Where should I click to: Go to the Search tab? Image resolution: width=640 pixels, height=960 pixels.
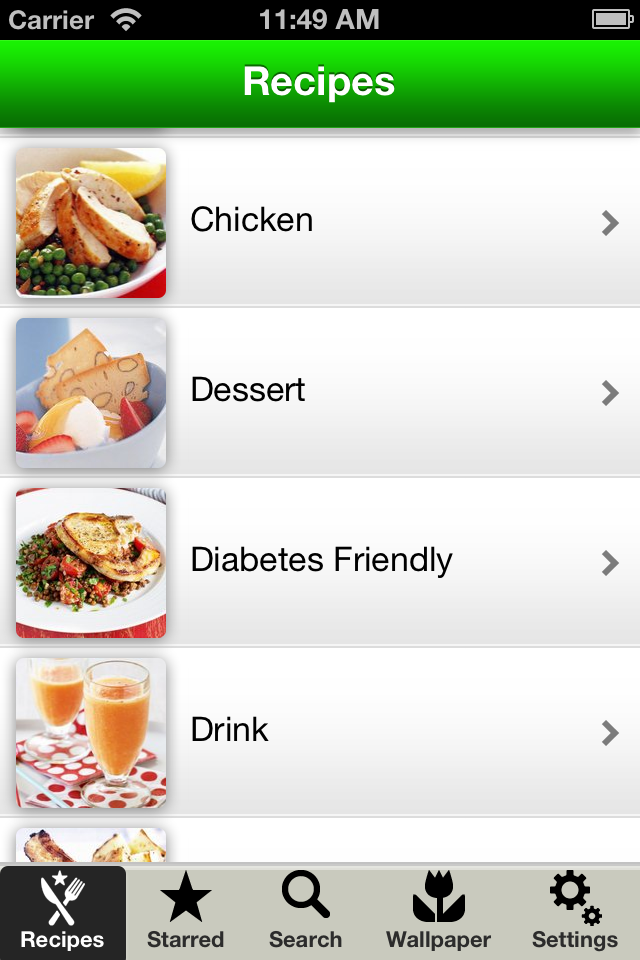coord(306,912)
